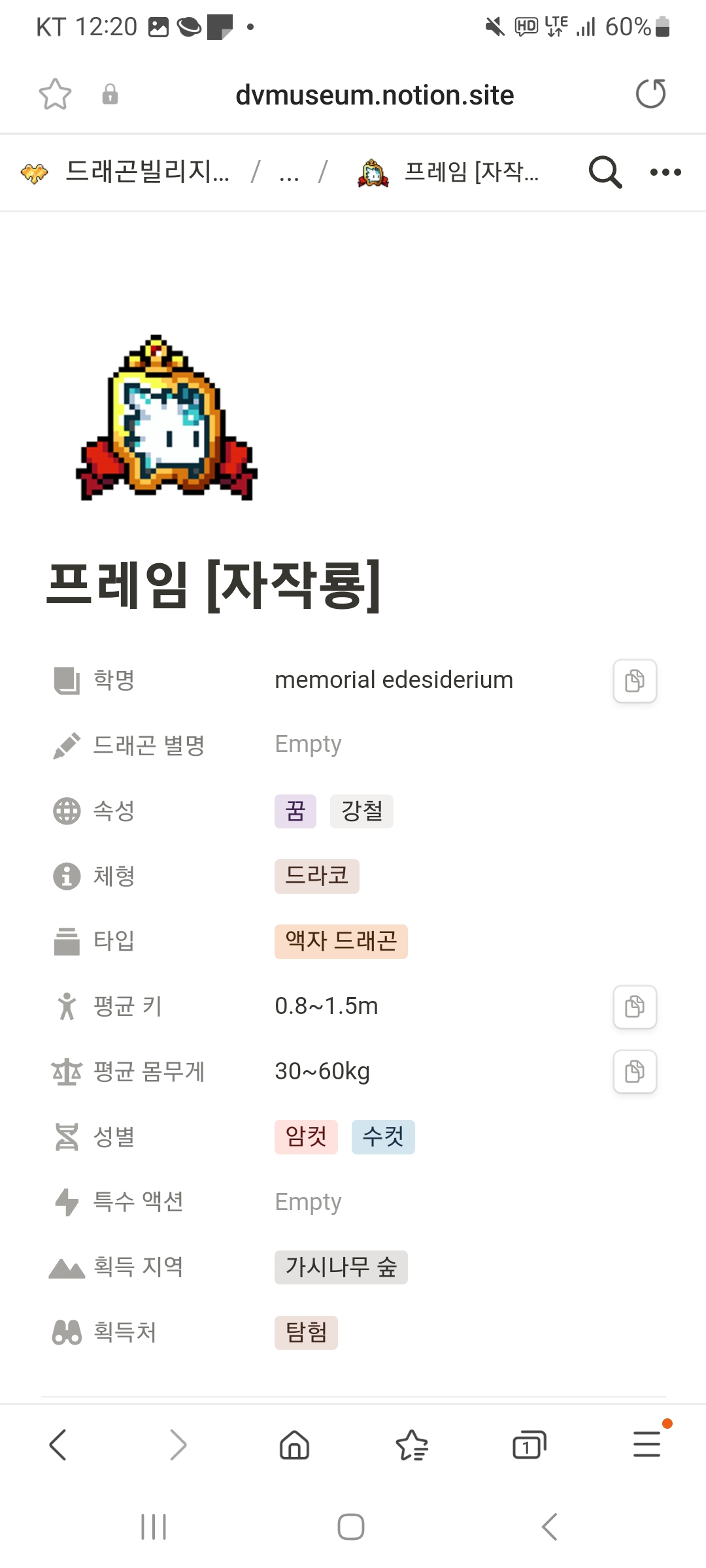Copy the 학명 value memorial edesiderium
The image size is (706, 1568).
tap(635, 681)
